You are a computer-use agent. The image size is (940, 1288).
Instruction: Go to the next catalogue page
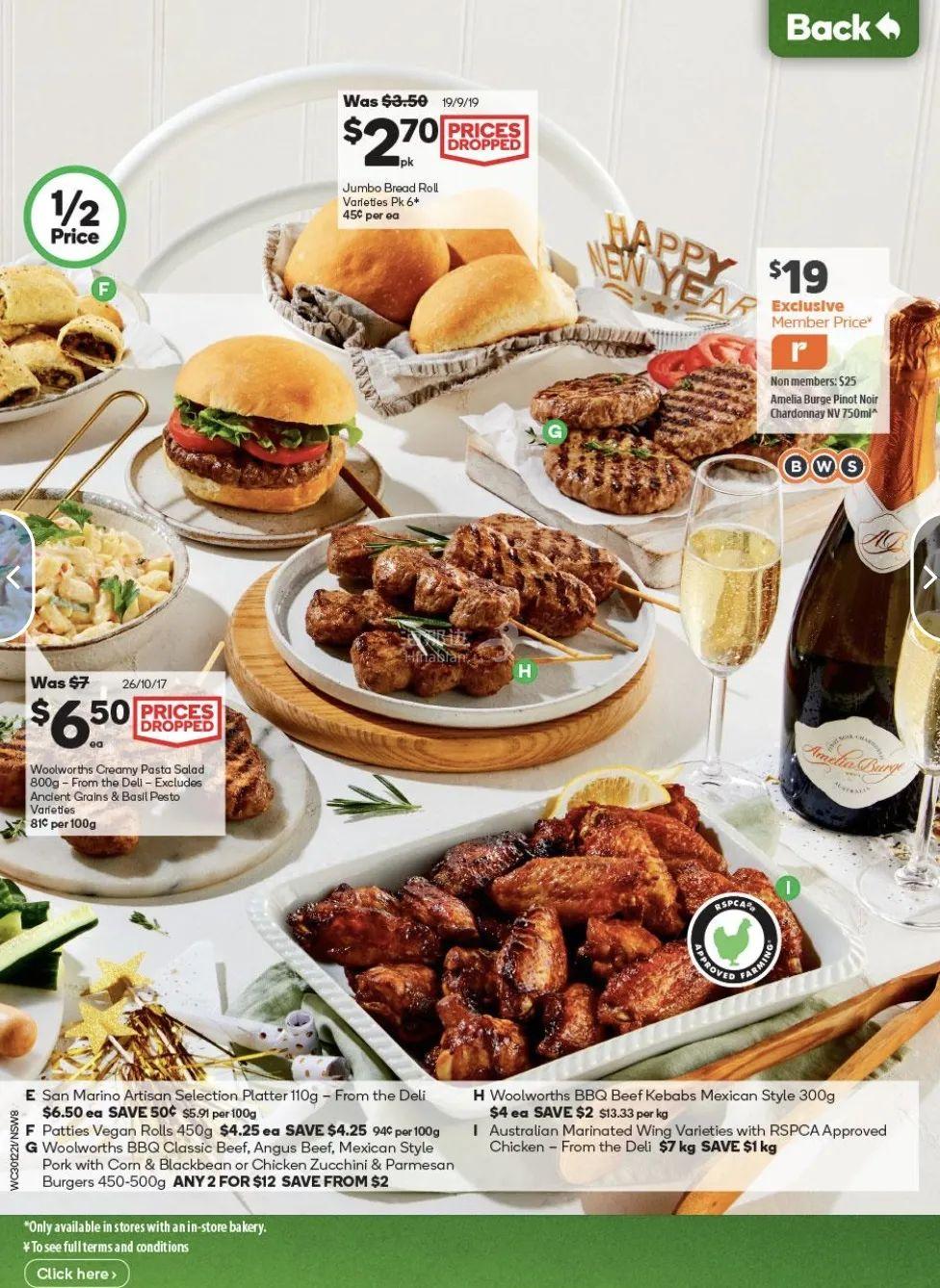(x=927, y=578)
